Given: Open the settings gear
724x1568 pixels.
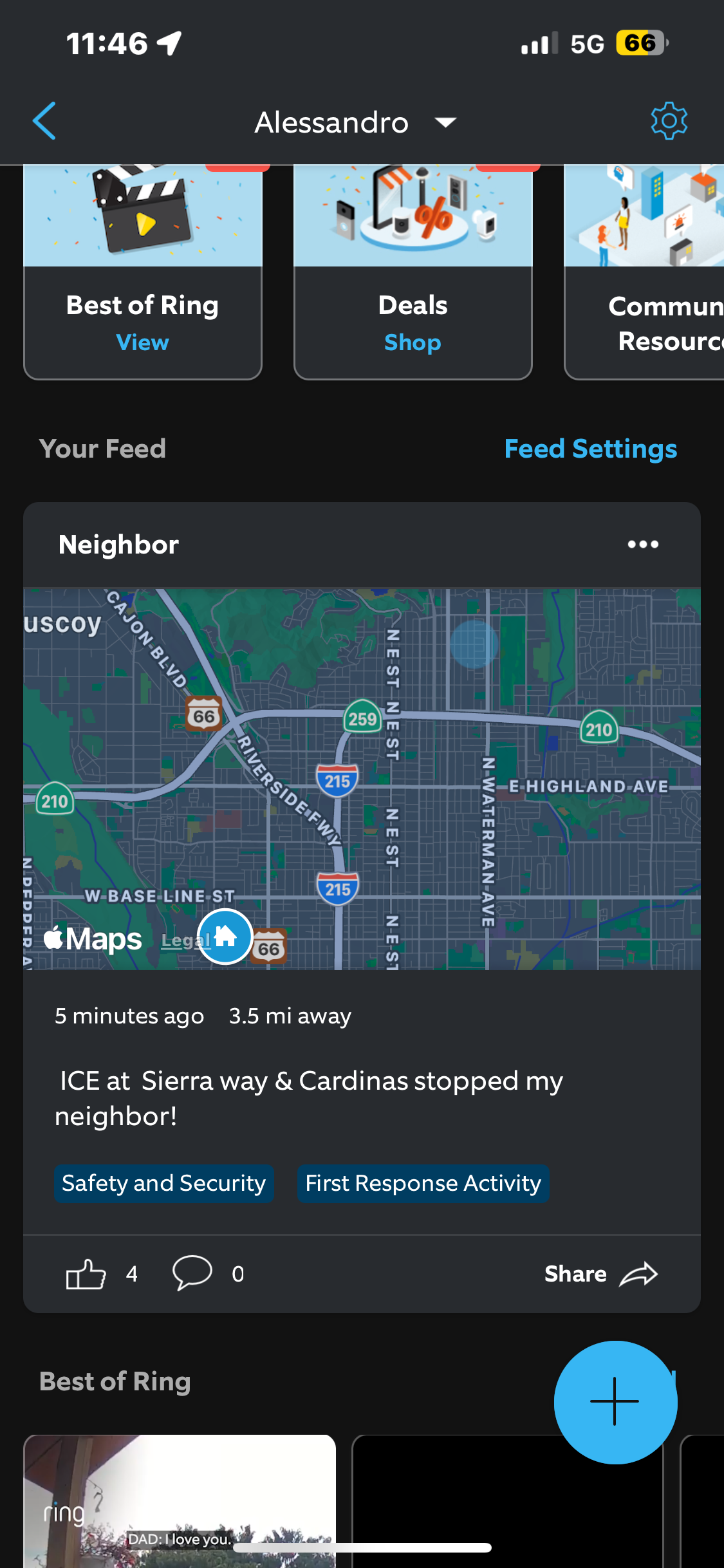Looking at the screenshot, I should [x=669, y=121].
